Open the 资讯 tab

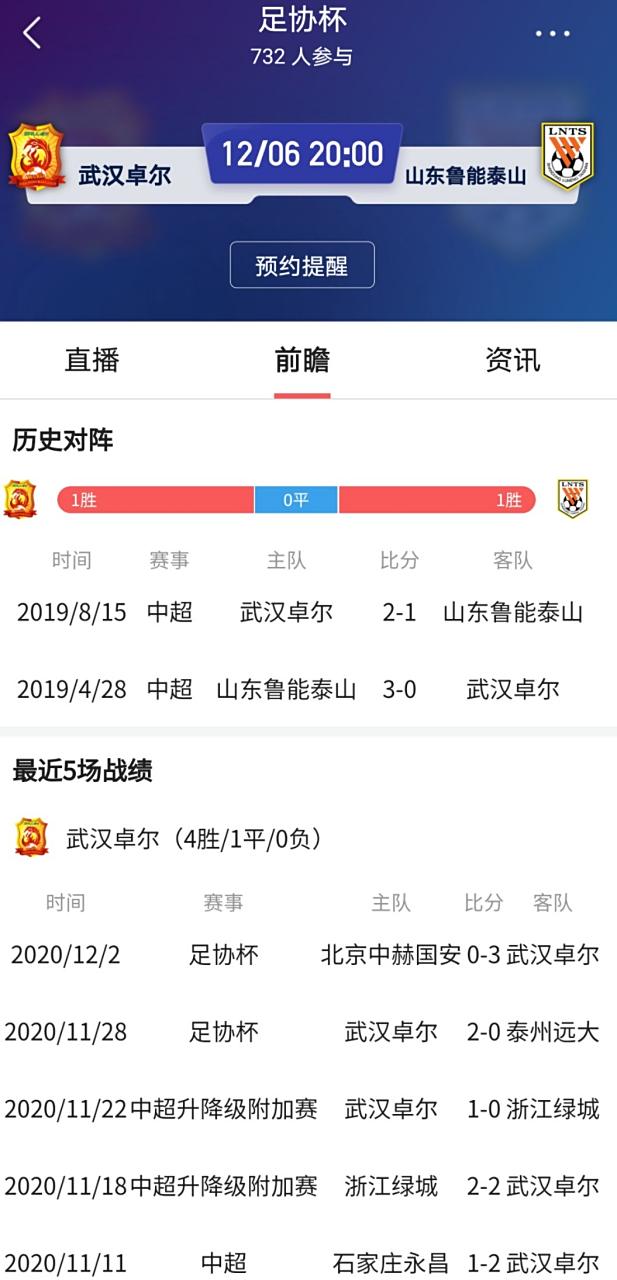pyautogui.click(x=512, y=360)
